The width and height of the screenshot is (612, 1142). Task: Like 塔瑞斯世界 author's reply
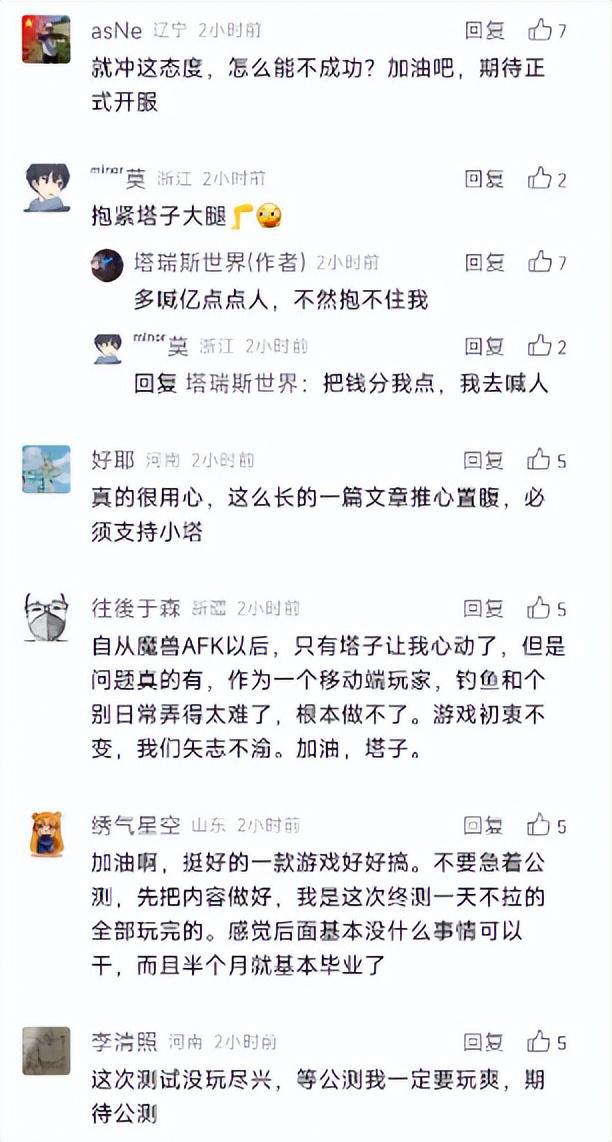click(540, 263)
